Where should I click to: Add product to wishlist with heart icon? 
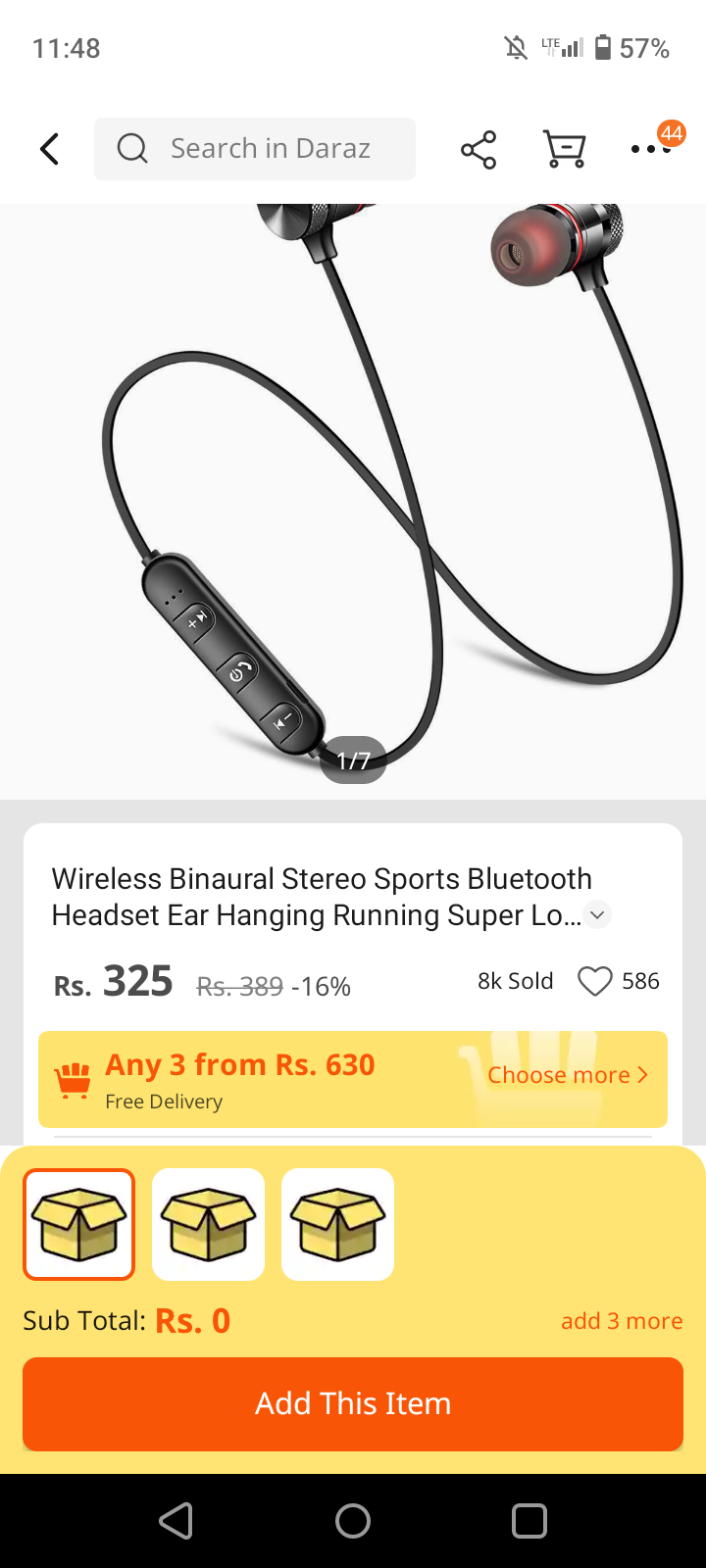pos(594,981)
